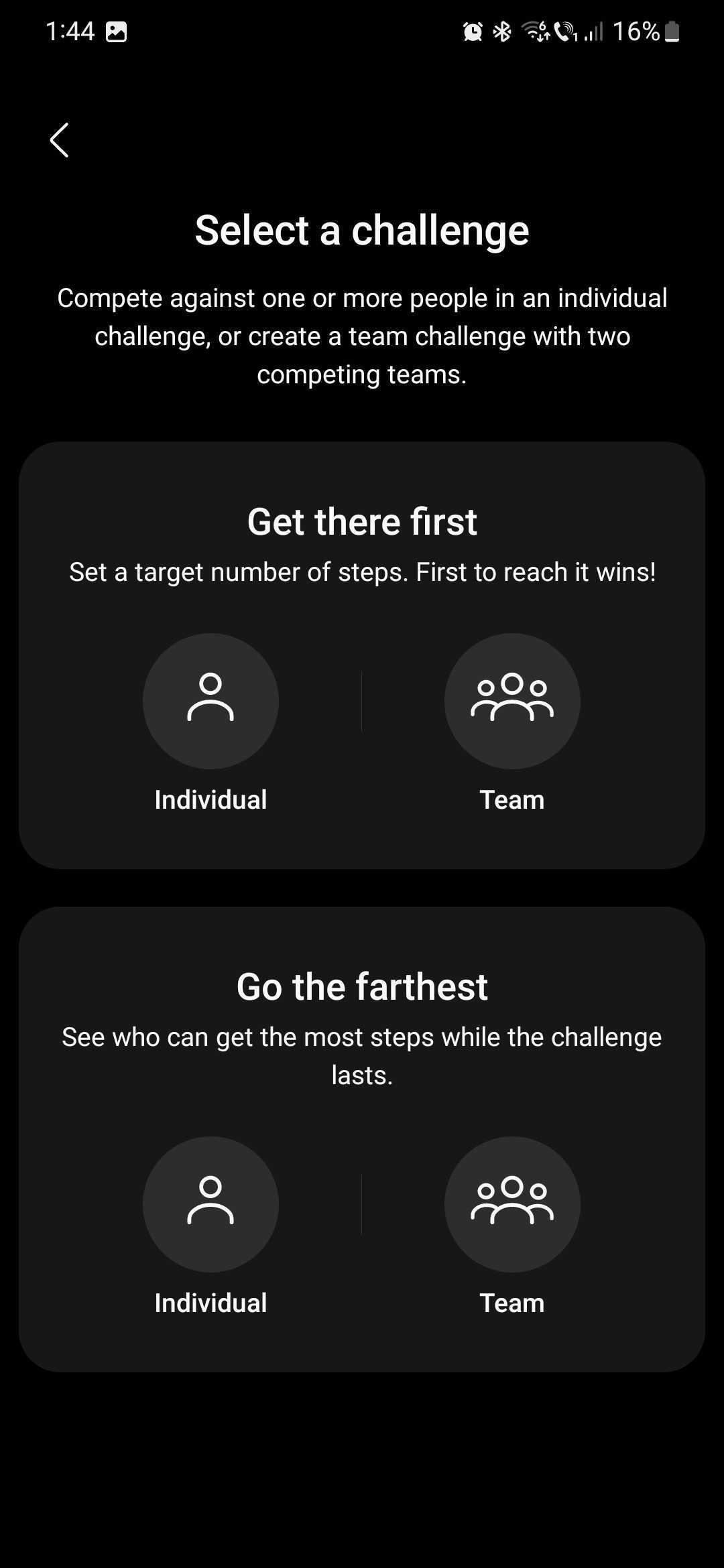Viewport: 724px width, 1568px height.
Task: Choose Team under Go the farthest
Action: (x=512, y=1204)
